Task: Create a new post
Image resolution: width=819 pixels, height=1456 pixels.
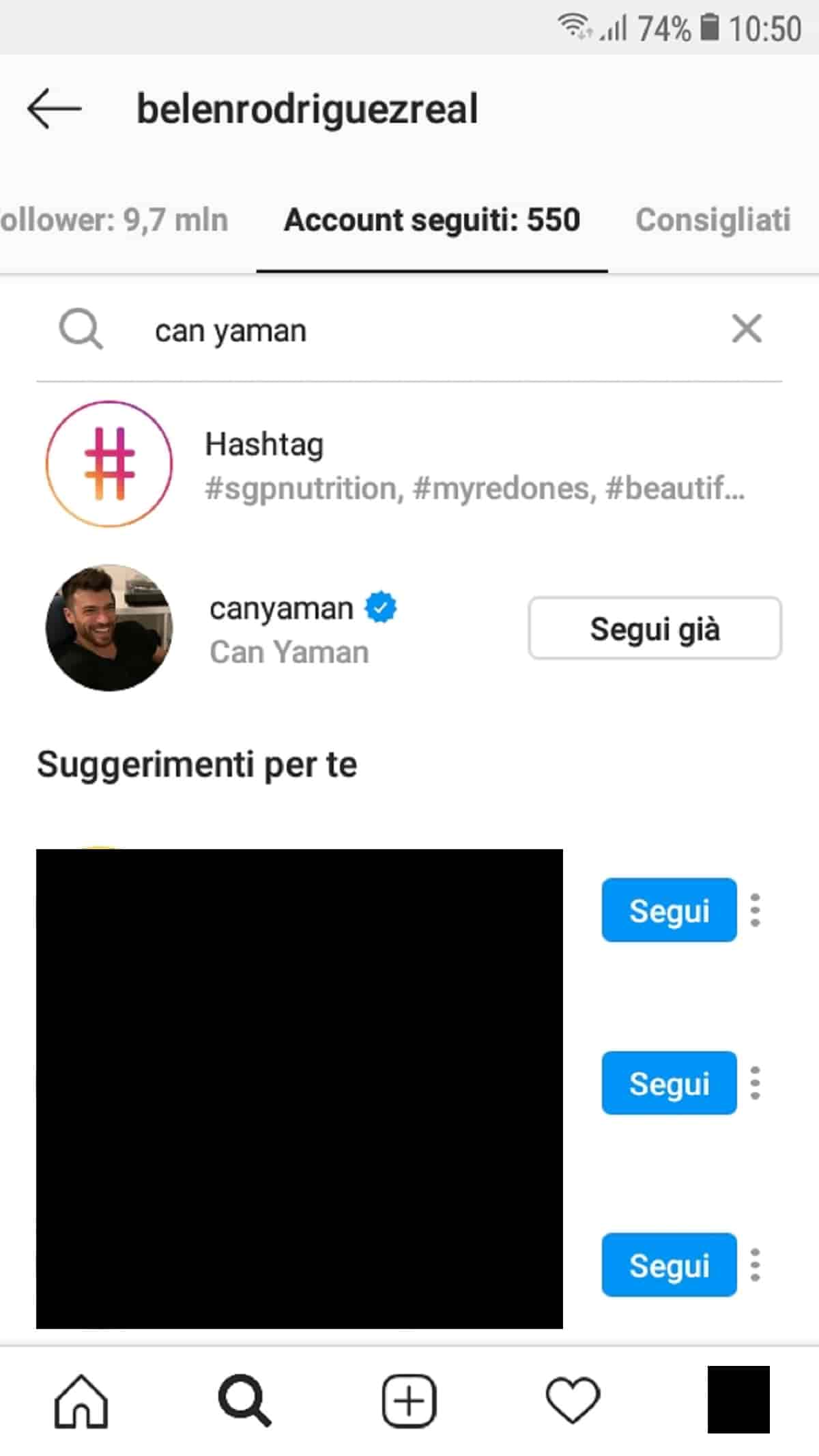Action: coord(409,1401)
